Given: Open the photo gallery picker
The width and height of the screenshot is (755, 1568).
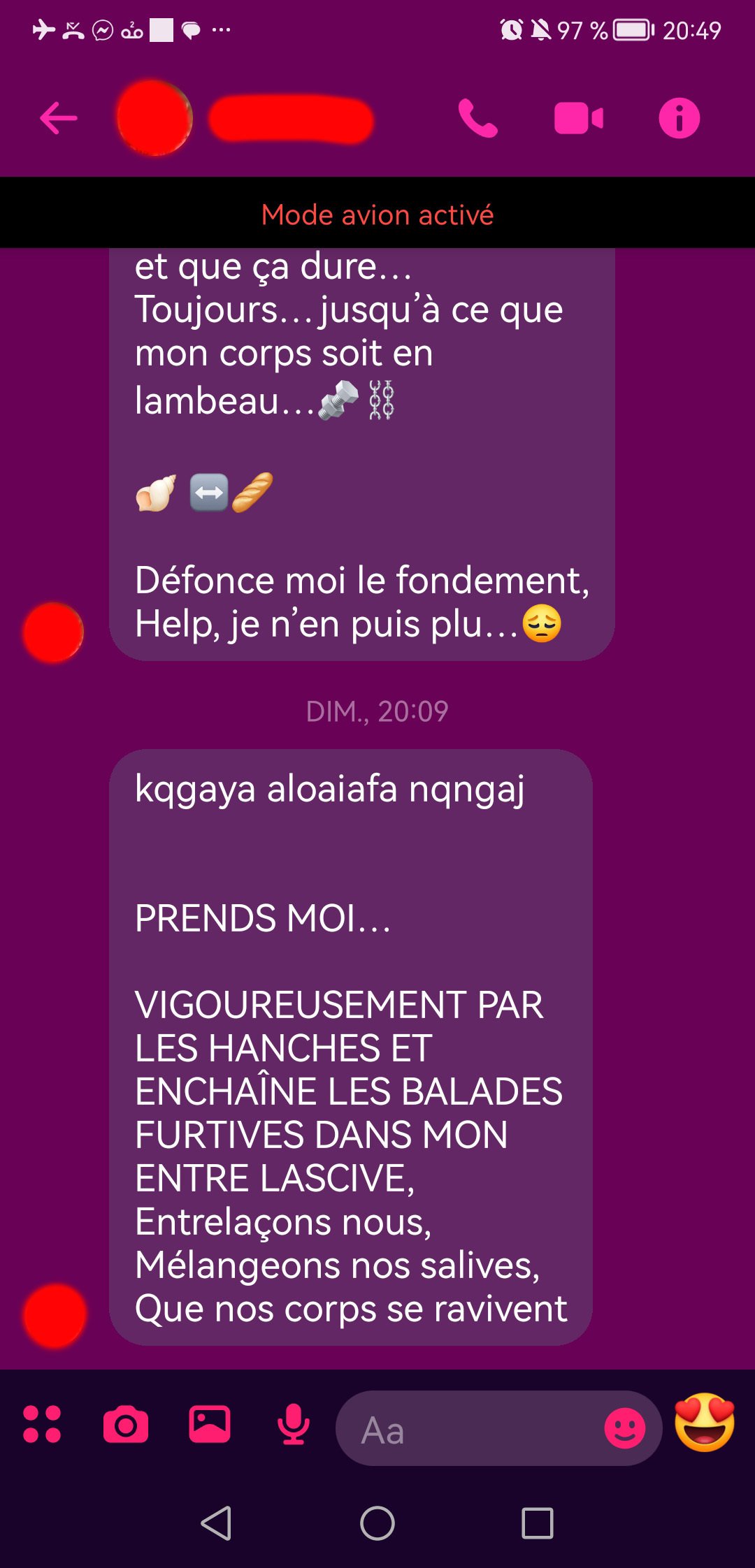Looking at the screenshot, I should 210,1424.
